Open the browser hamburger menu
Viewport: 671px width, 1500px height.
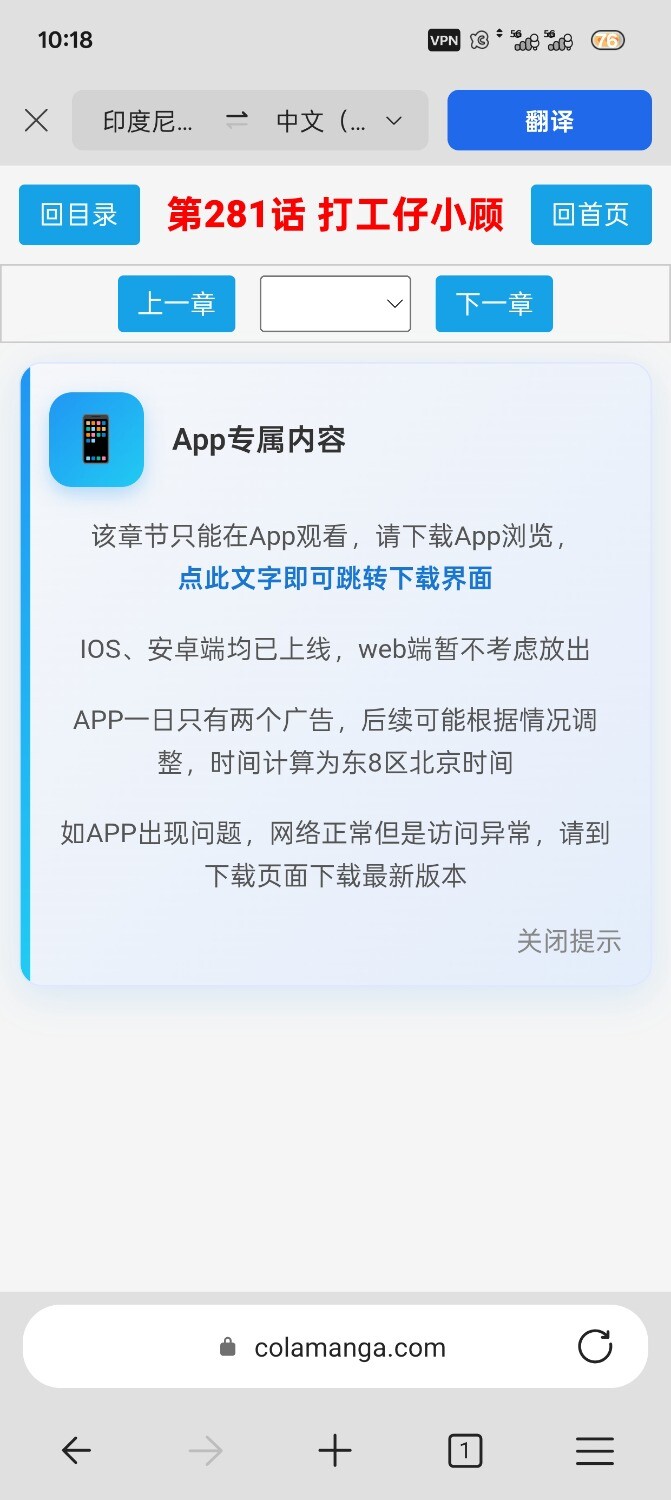(x=595, y=1451)
